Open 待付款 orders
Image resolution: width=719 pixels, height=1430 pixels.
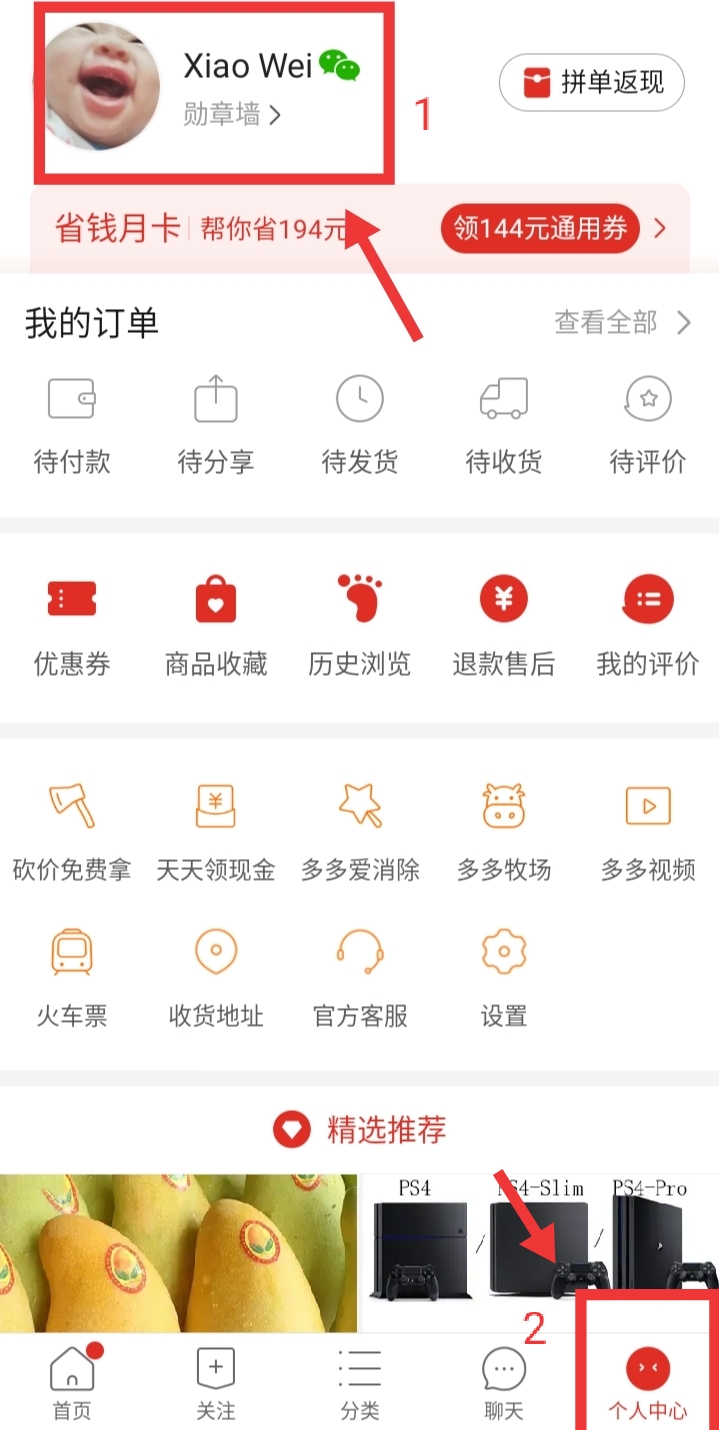[72, 424]
